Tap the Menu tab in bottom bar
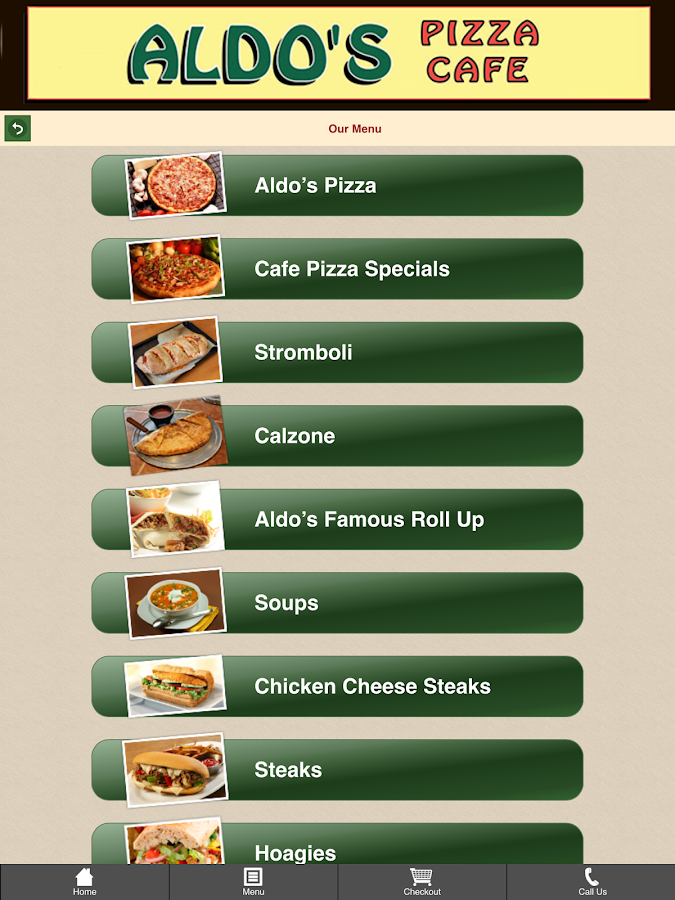675x900 pixels. pyautogui.click(x=253, y=882)
